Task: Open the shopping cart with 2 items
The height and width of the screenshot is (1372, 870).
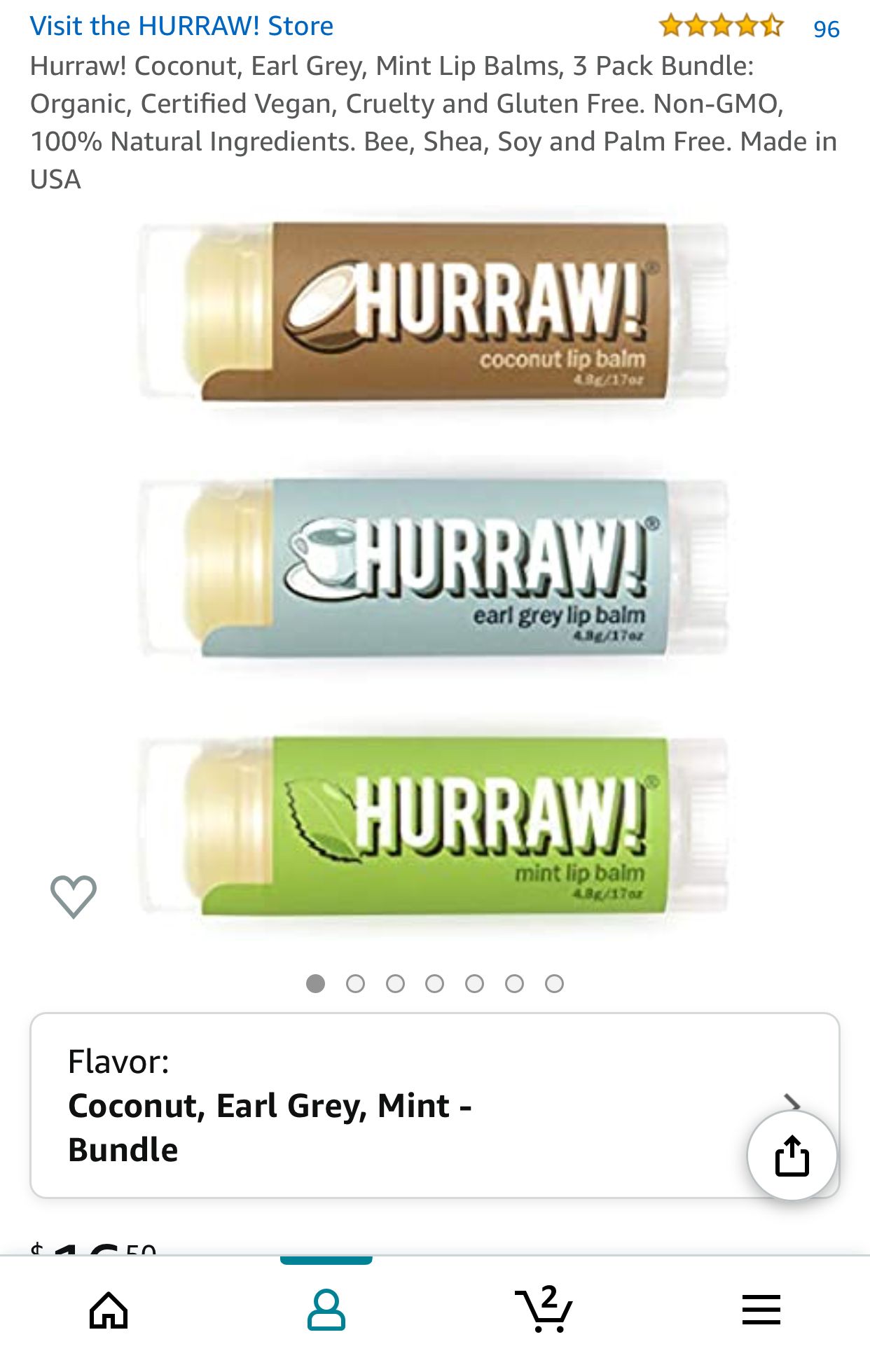Action: pos(544,1308)
